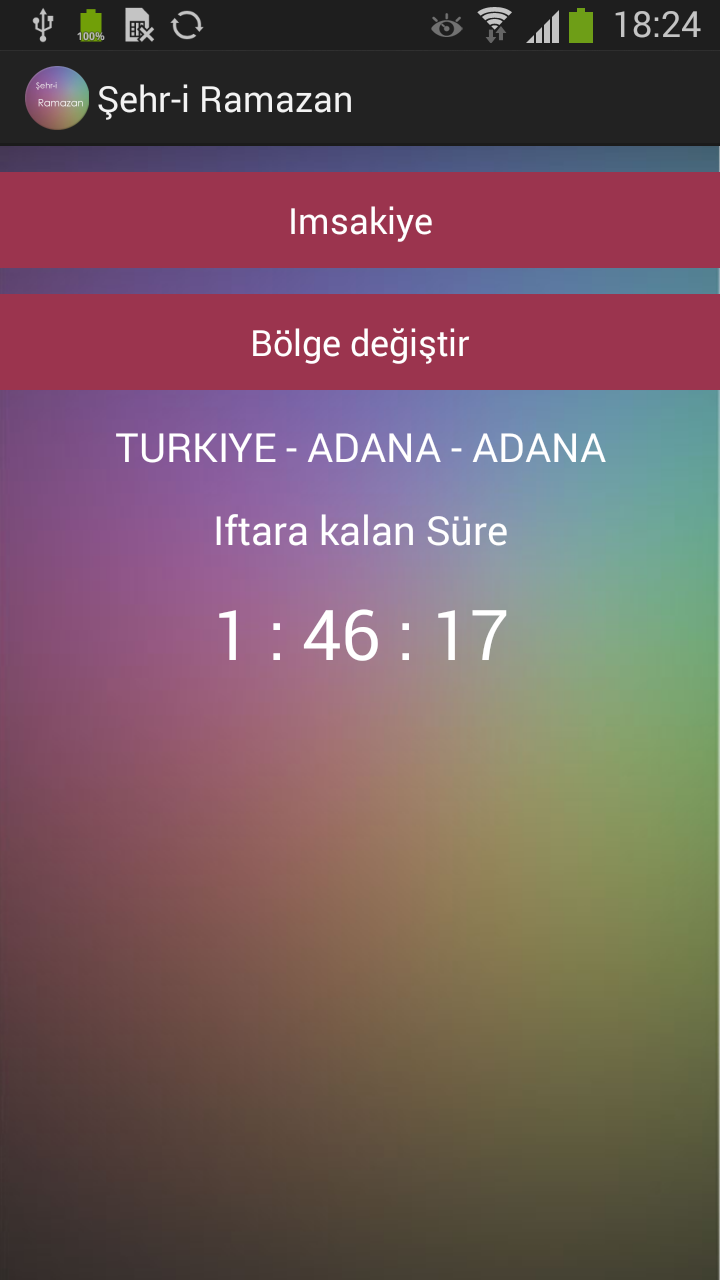The image size is (720, 1280).
Task: Tap the Bölge değiştir button
Action: (x=360, y=342)
